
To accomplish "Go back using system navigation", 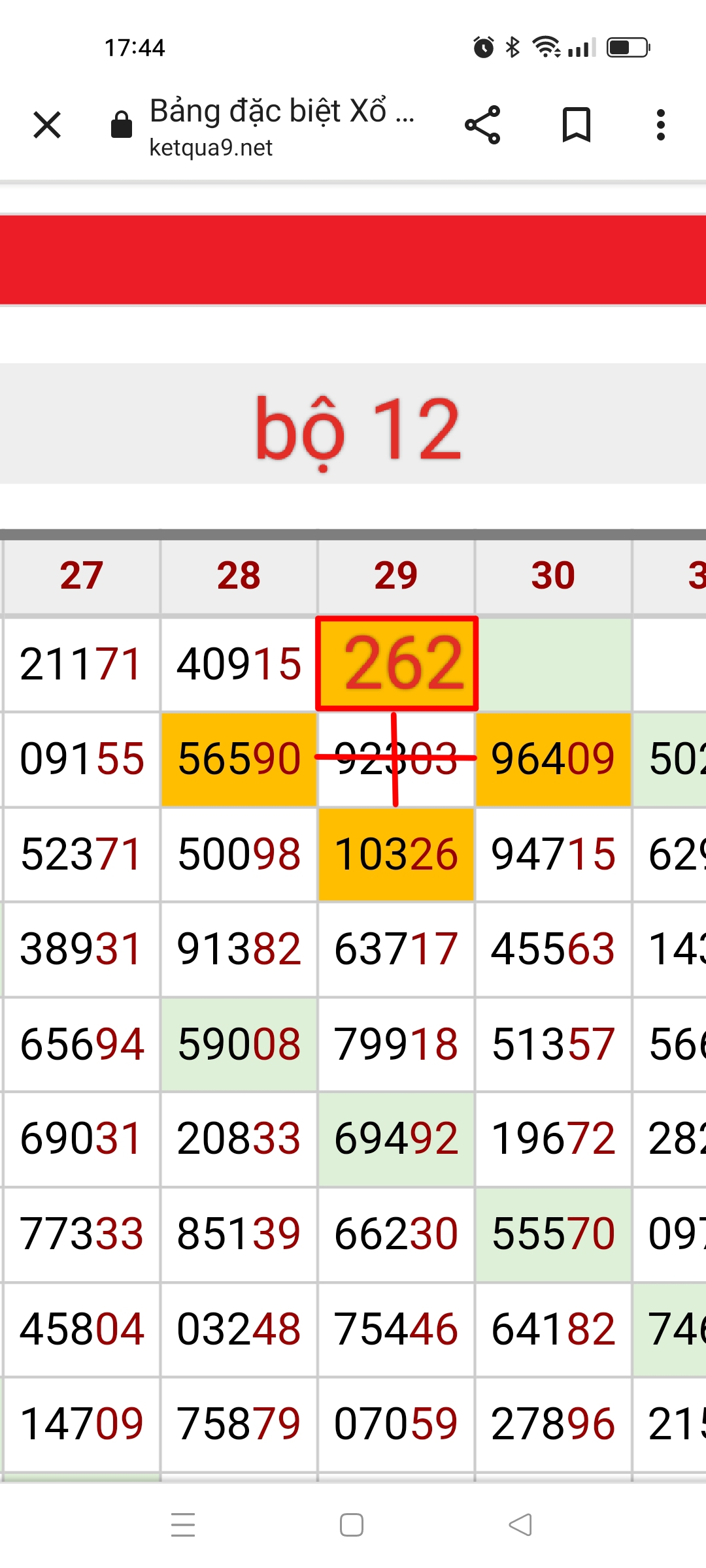I will [520, 1525].
